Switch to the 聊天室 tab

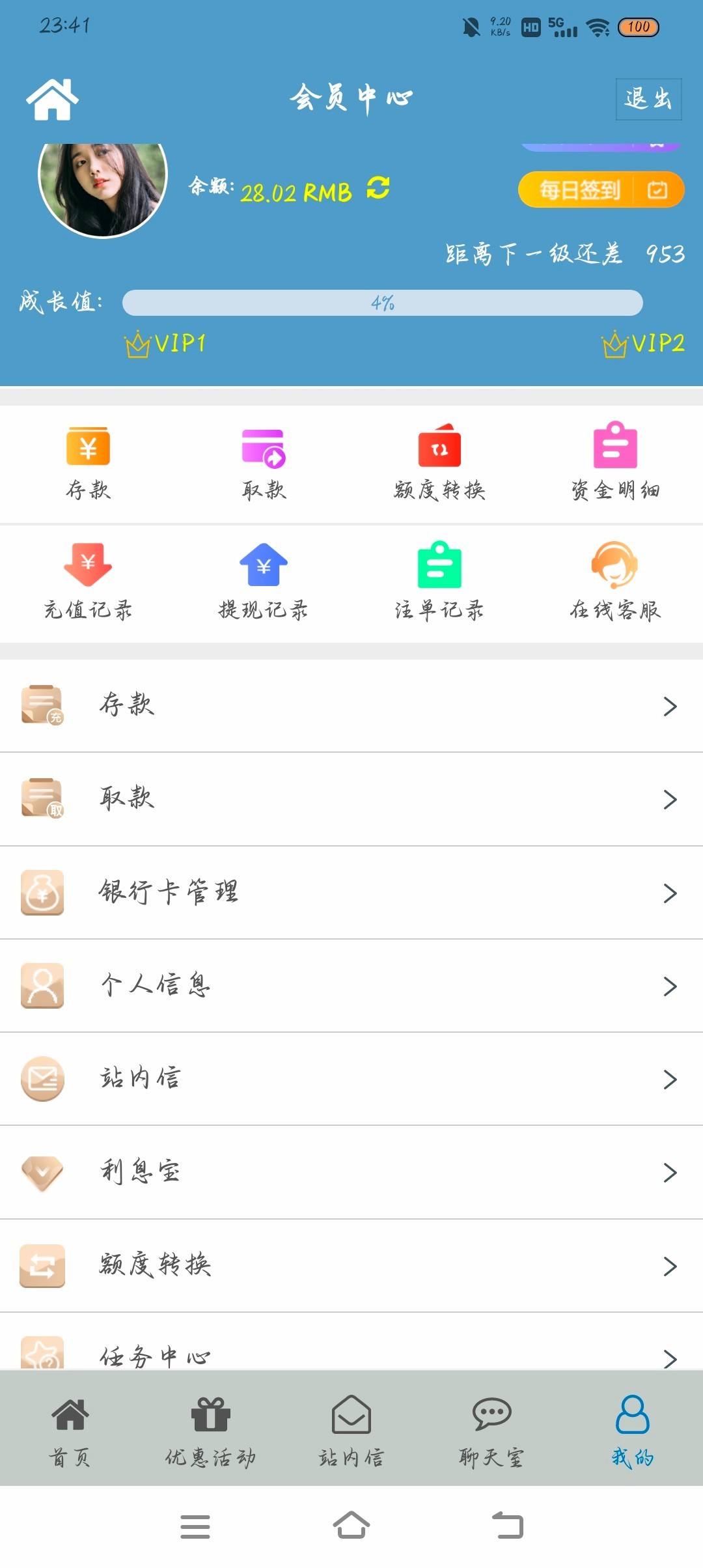[491, 1430]
